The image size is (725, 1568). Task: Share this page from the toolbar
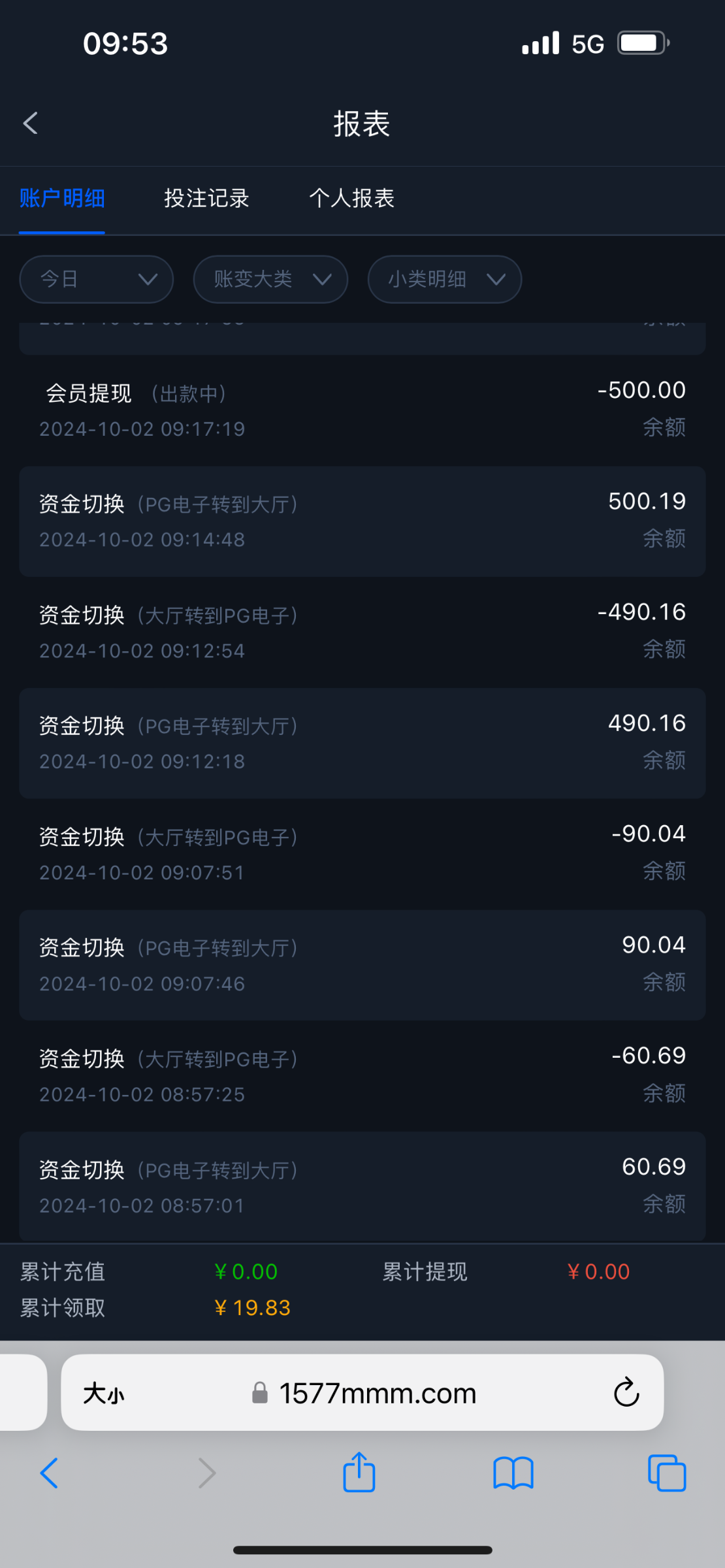[359, 1473]
